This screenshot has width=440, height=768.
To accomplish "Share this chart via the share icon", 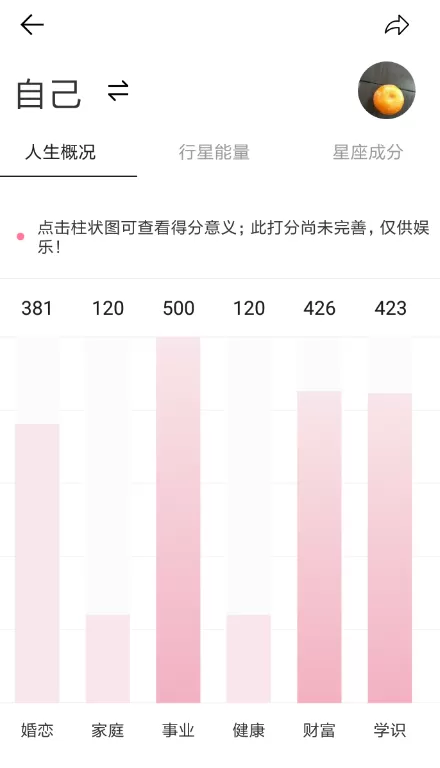I will pyautogui.click(x=396, y=25).
